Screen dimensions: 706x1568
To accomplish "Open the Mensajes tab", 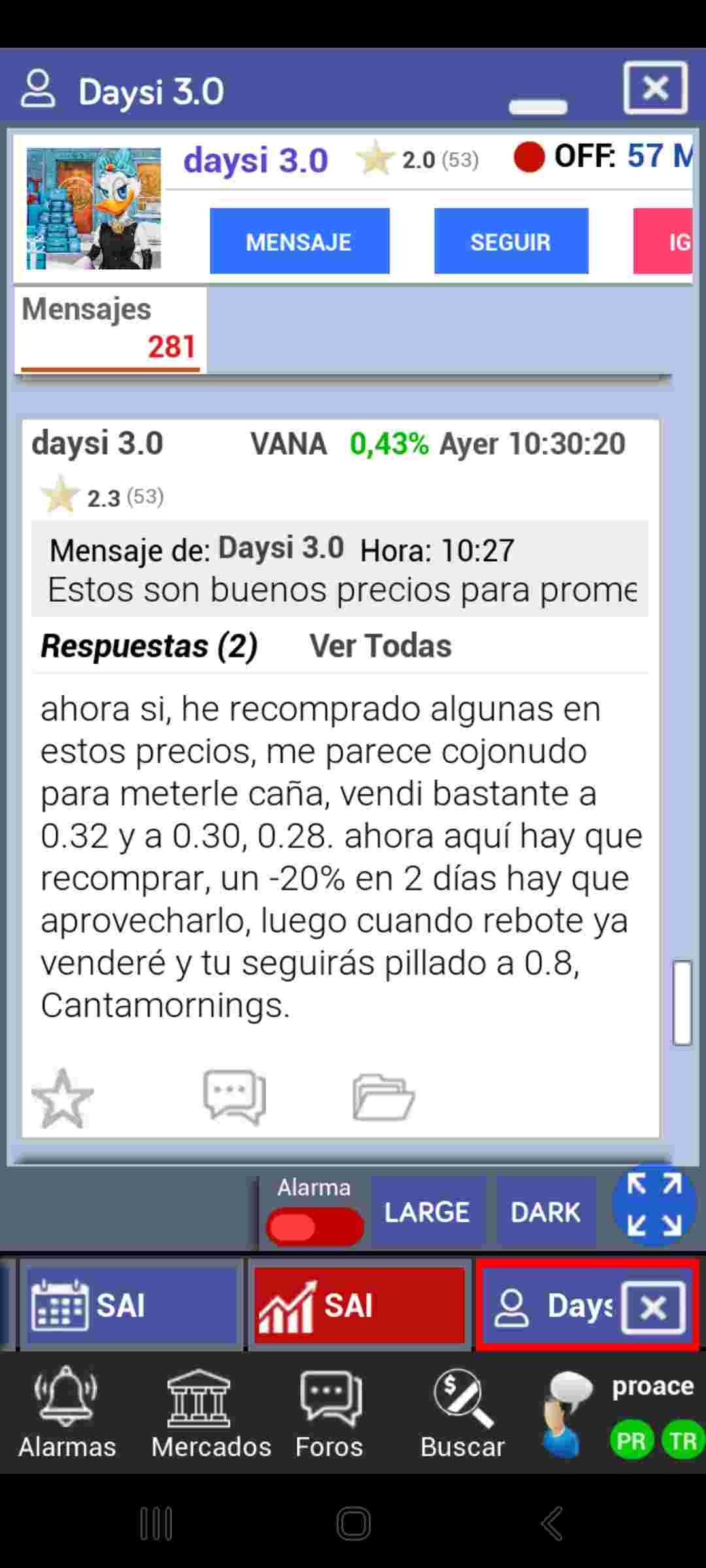I will 110,329.
